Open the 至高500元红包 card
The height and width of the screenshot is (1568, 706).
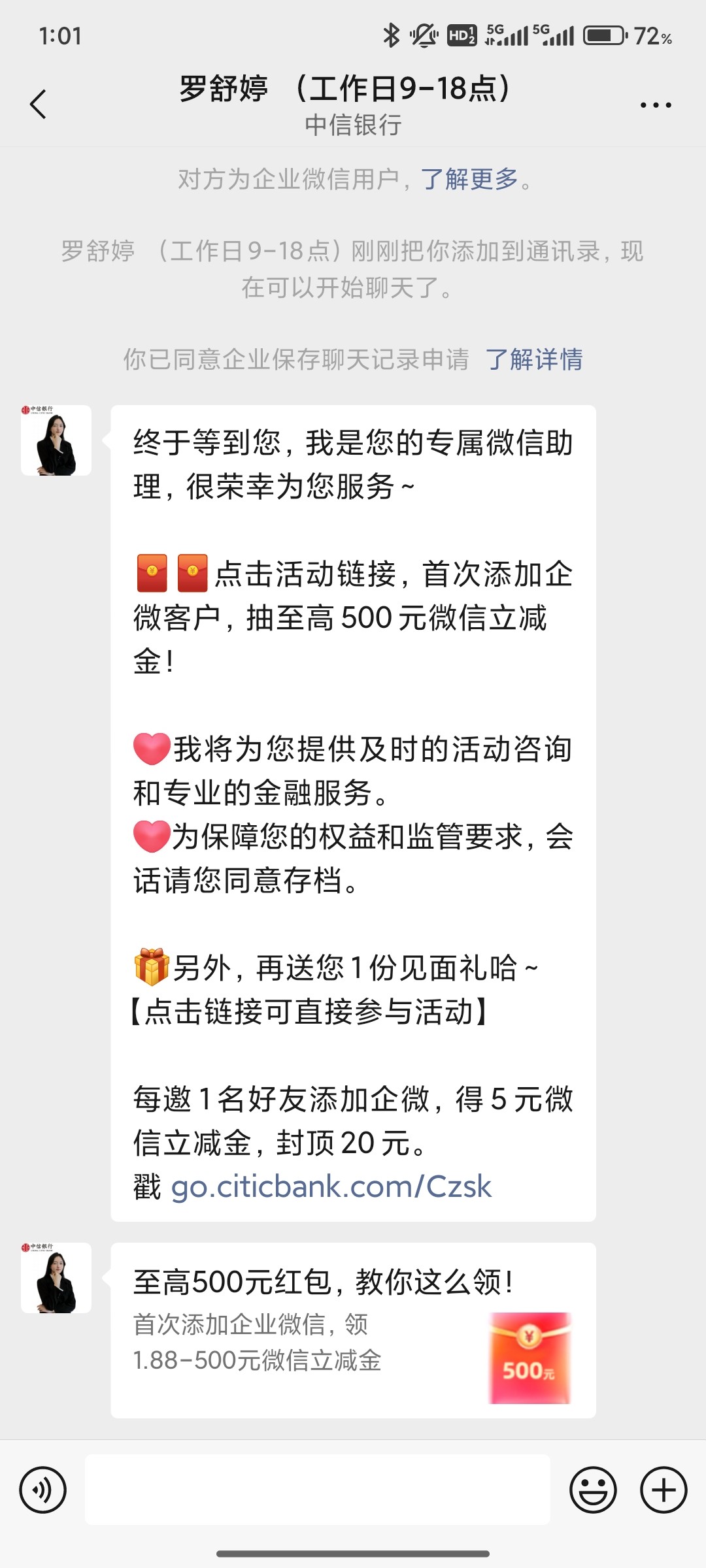[353, 1330]
